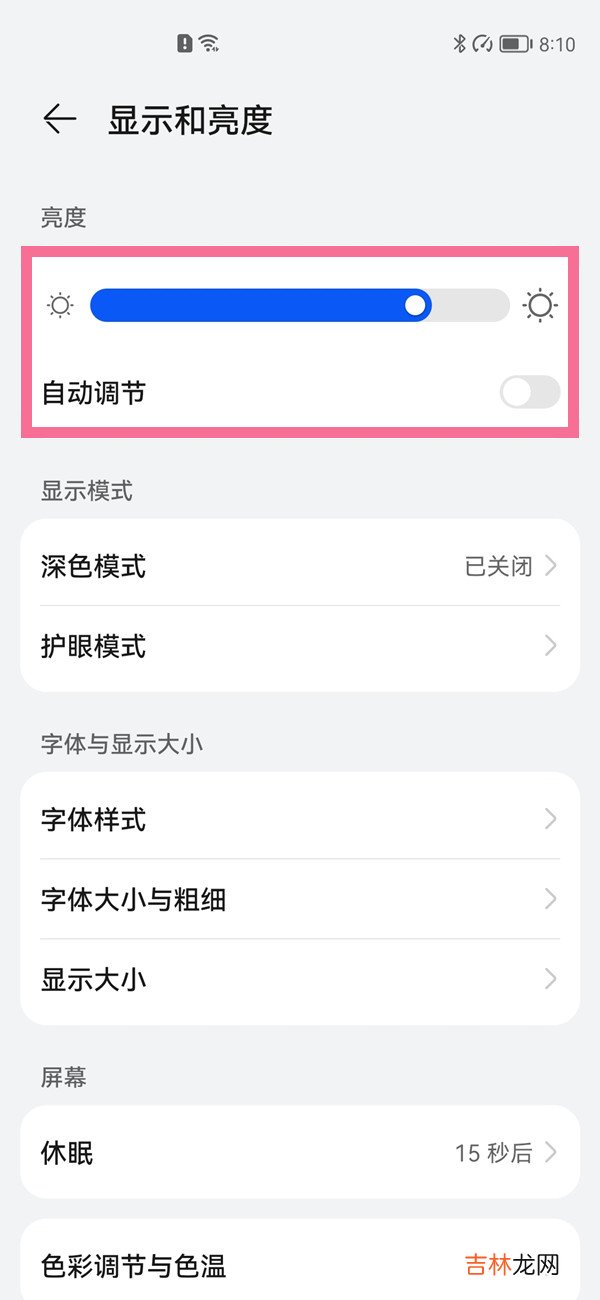Open 字体大小与粗细 settings

300,900
